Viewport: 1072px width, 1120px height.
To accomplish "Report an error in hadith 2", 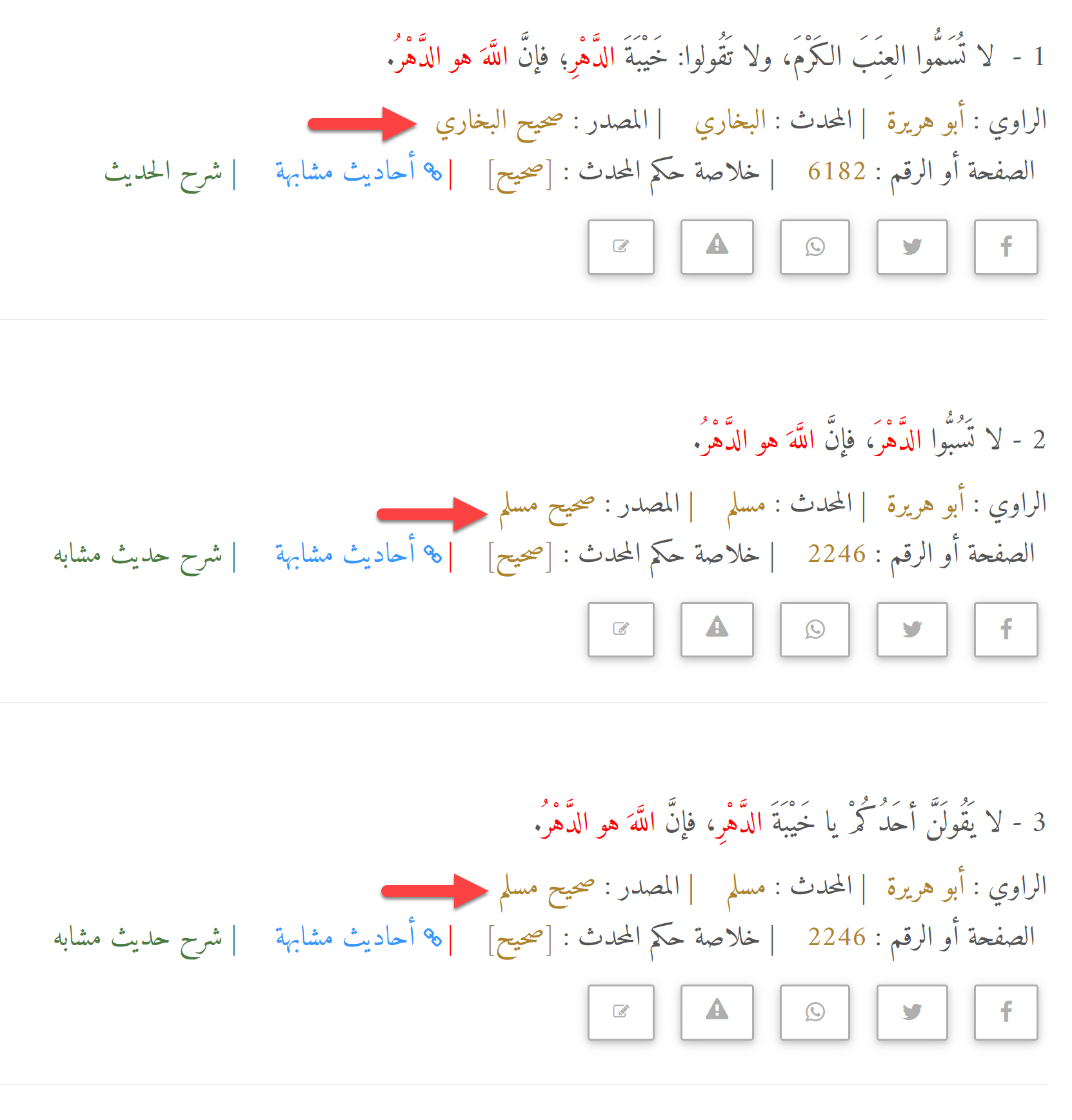I will [x=717, y=630].
